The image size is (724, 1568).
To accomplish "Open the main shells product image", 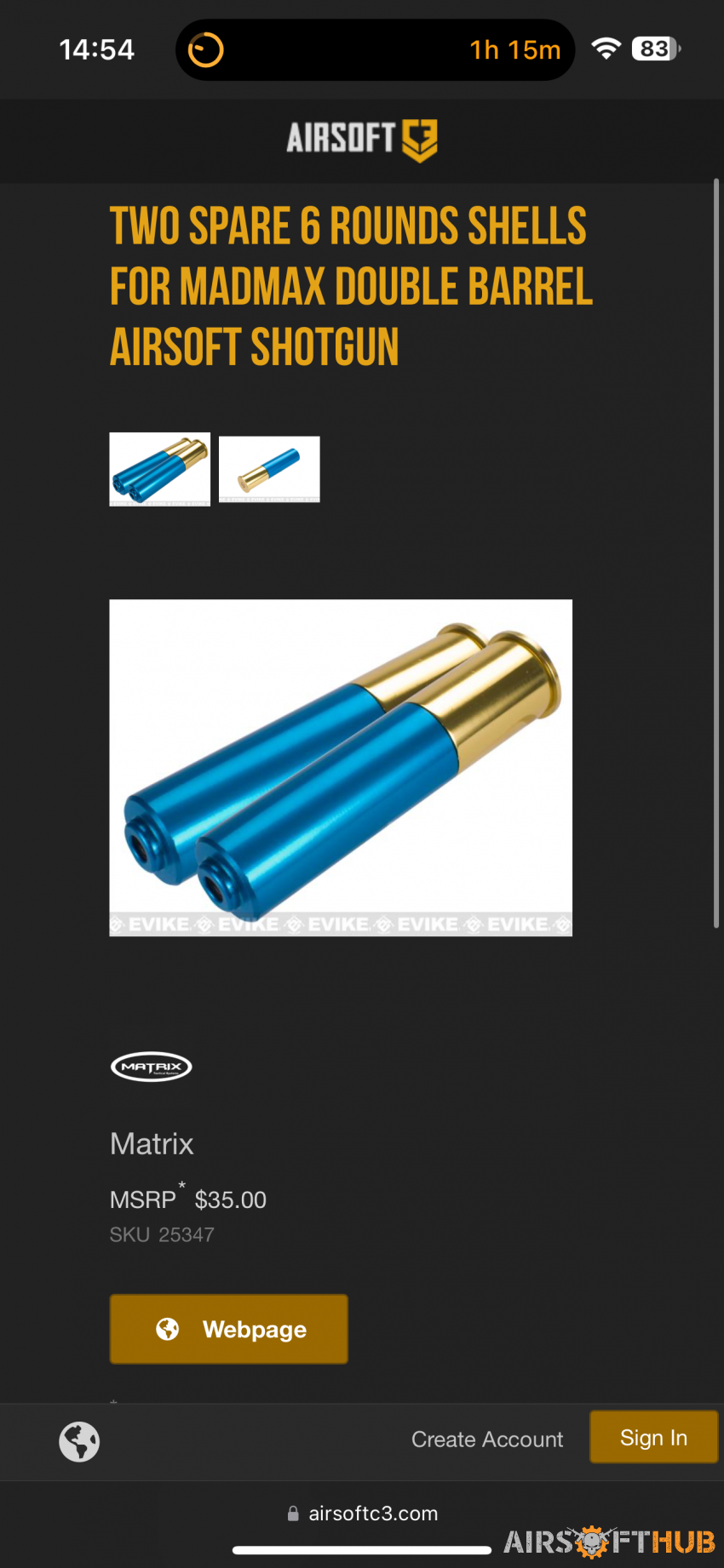I will coord(341,767).
